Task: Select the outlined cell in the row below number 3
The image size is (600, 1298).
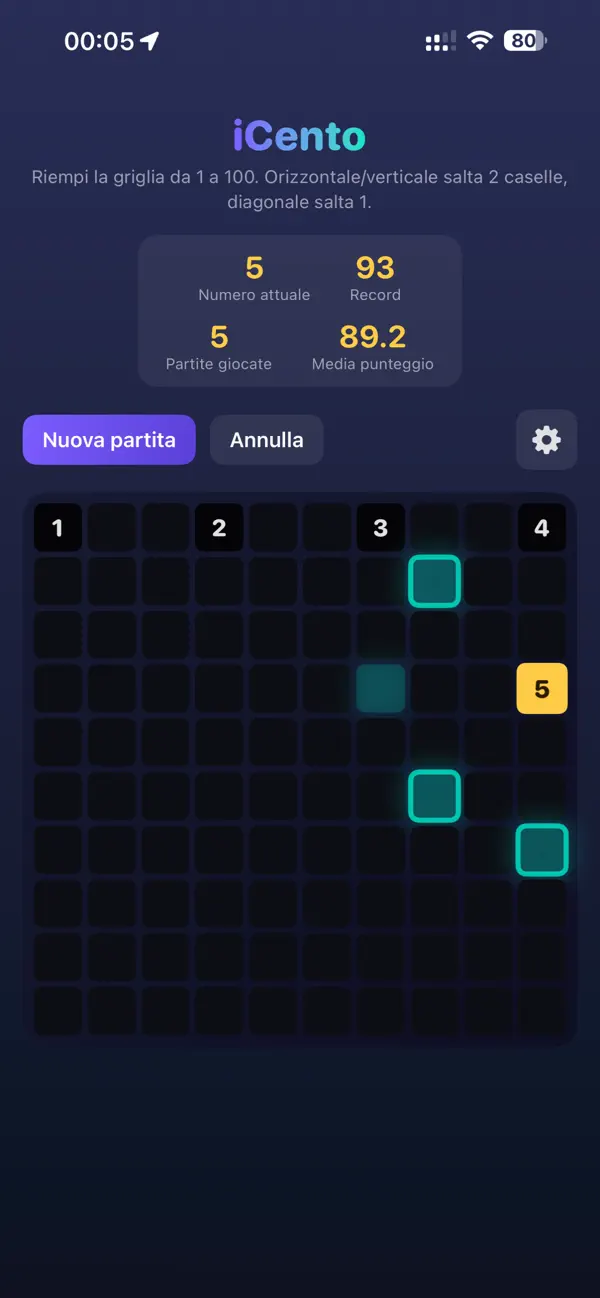Action: (434, 581)
